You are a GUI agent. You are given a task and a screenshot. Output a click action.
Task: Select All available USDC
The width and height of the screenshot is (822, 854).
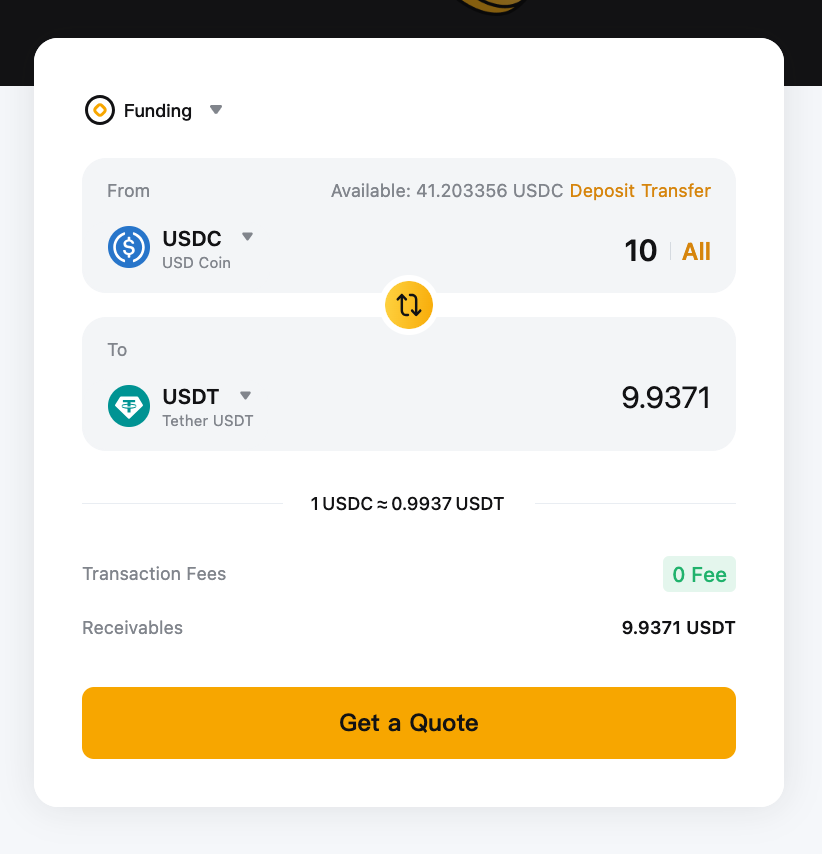[x=696, y=251]
